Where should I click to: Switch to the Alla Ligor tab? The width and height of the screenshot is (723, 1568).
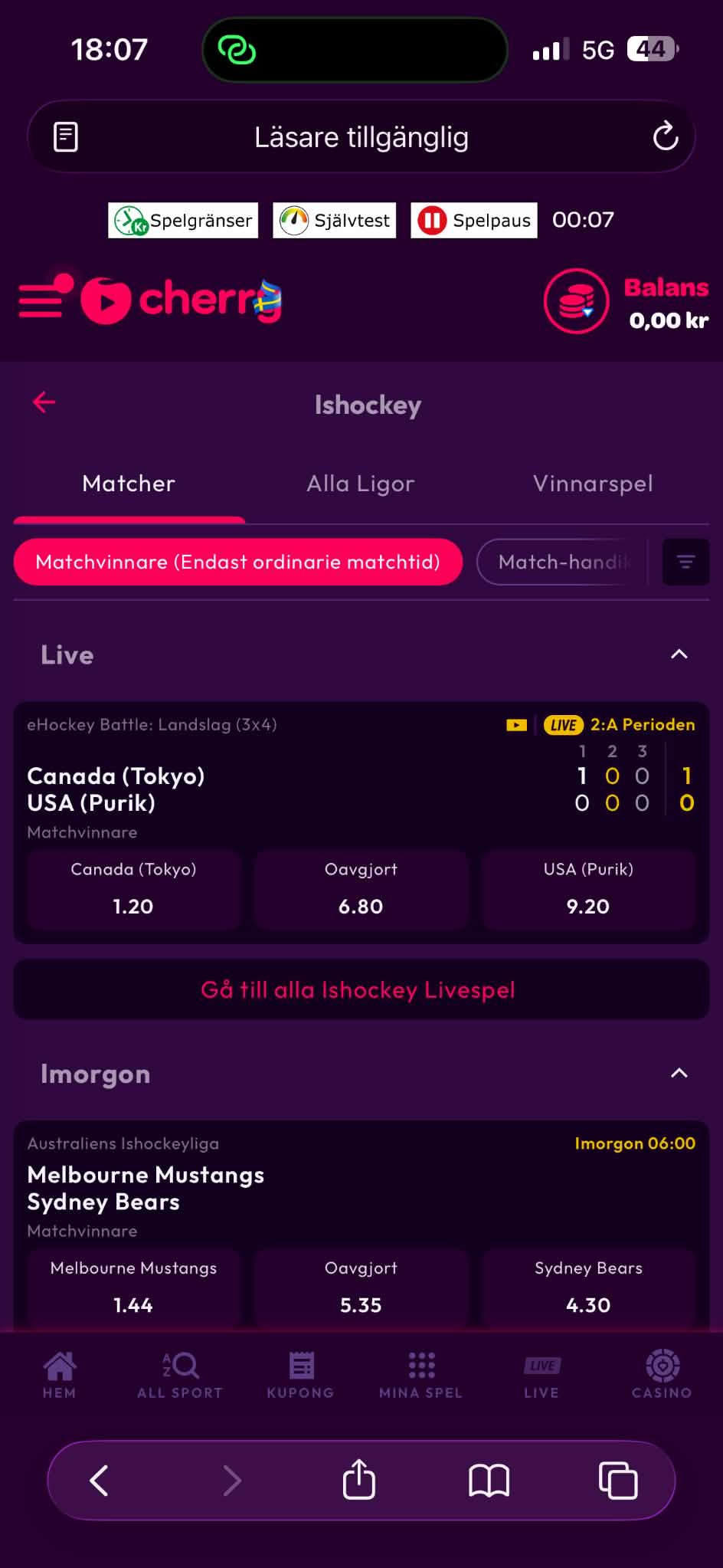[361, 484]
